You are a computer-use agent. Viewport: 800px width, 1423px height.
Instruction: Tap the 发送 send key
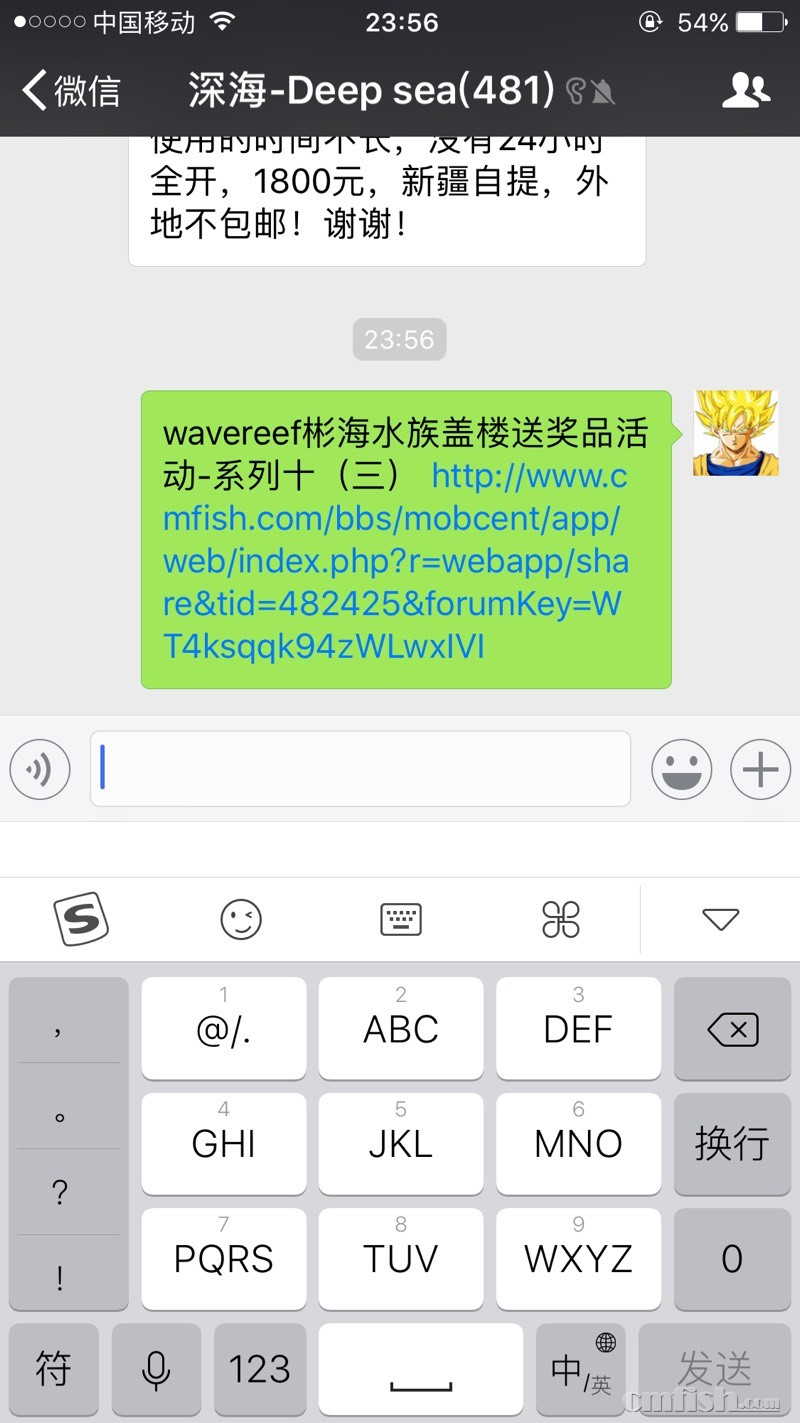[714, 1368]
